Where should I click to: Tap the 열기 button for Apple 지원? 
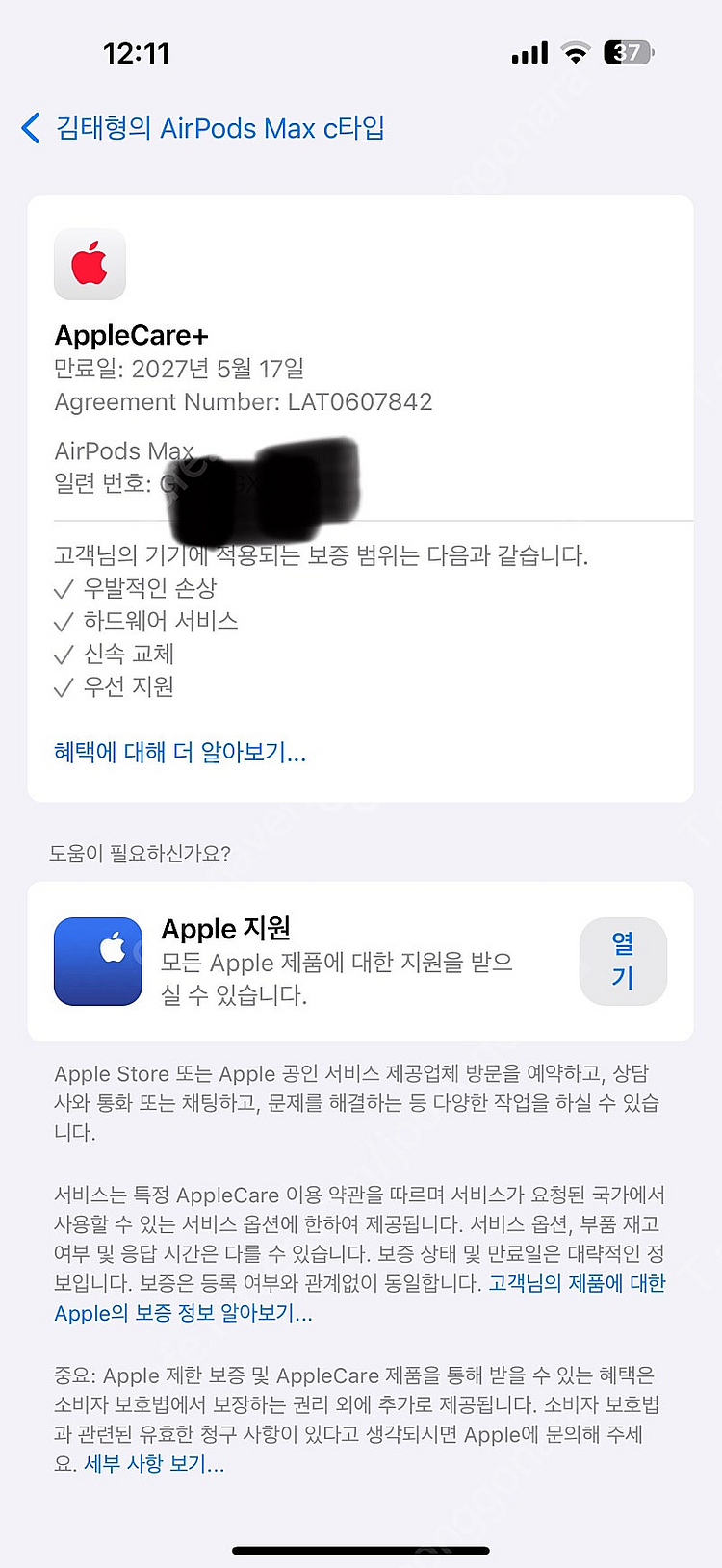click(623, 961)
